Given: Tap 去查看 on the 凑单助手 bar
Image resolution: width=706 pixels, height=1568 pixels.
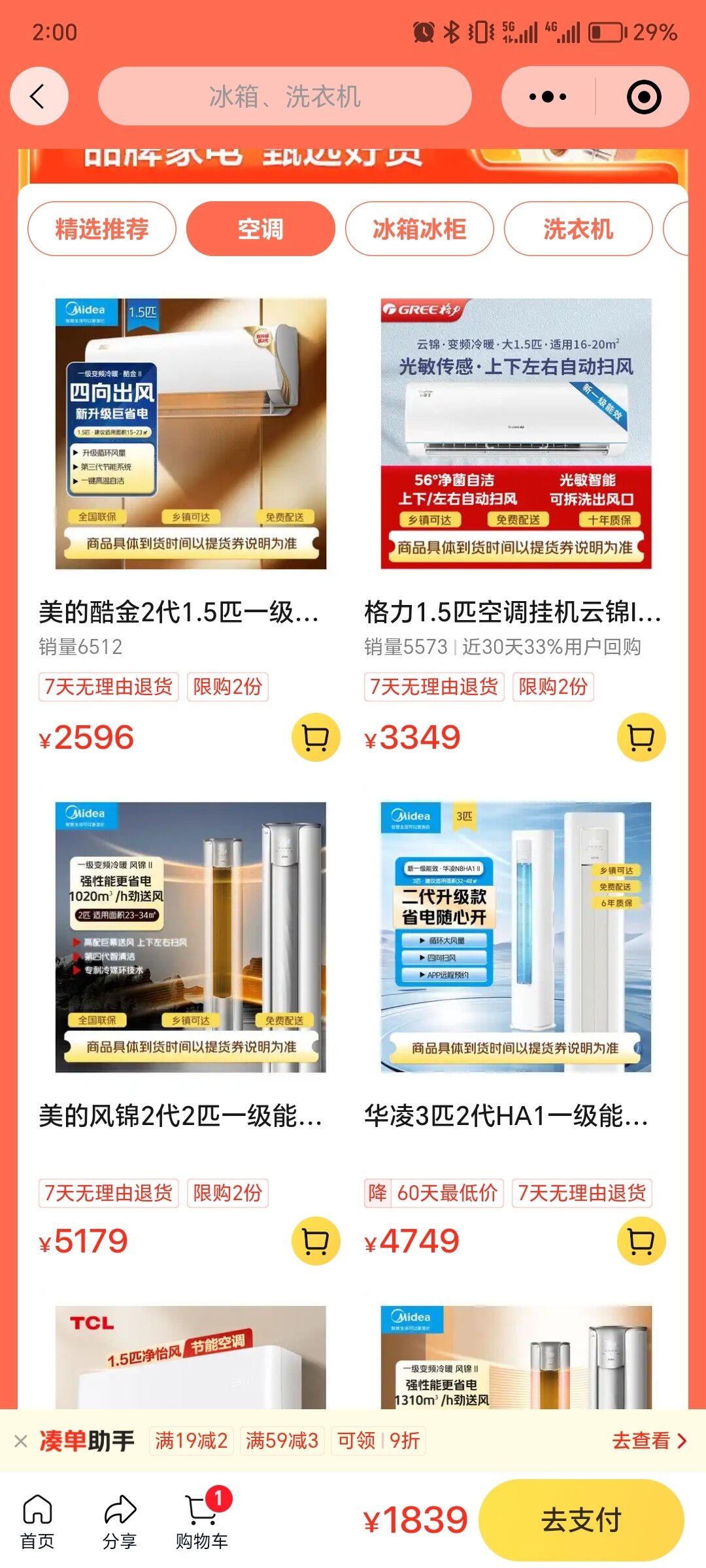Looking at the screenshot, I should [648, 1441].
